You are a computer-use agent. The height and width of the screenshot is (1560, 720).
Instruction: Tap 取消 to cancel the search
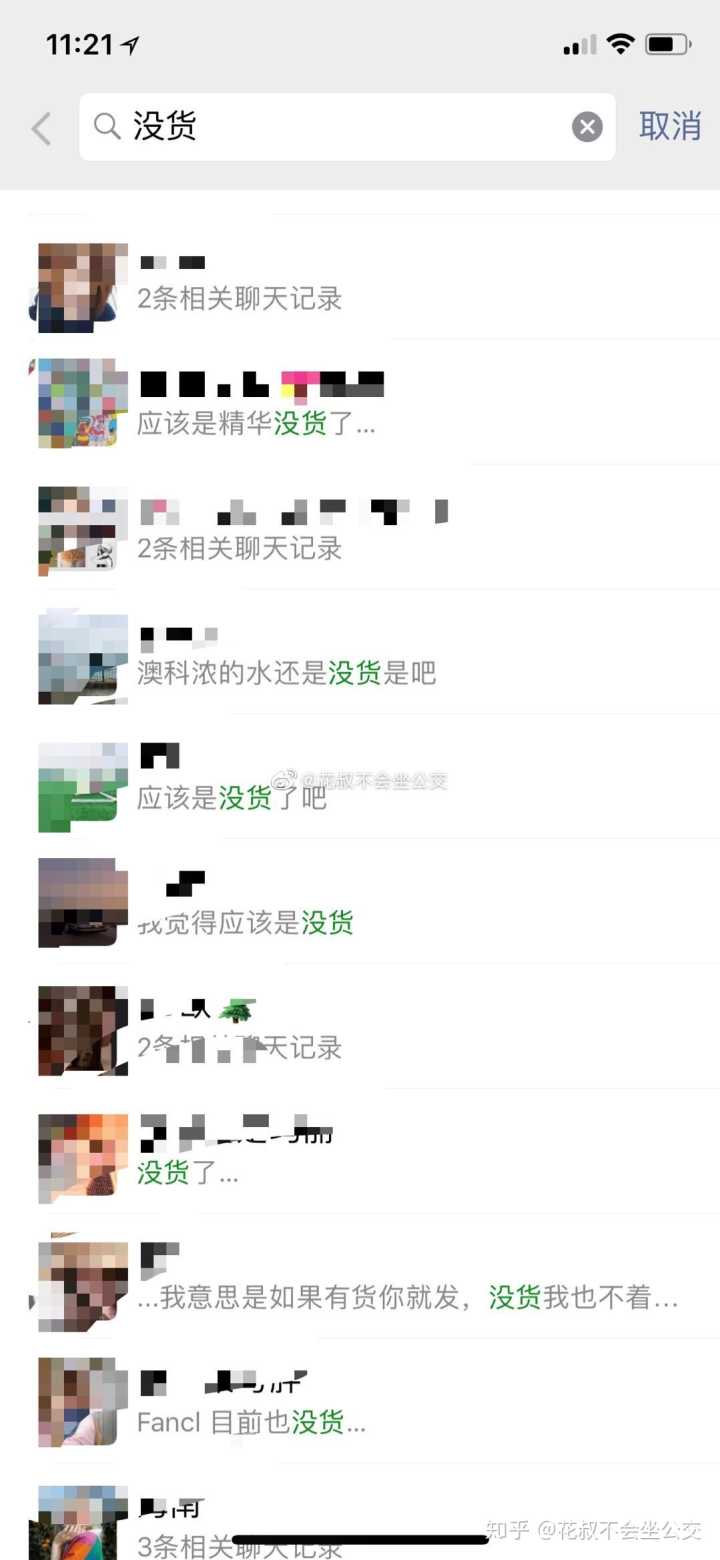[x=670, y=127]
